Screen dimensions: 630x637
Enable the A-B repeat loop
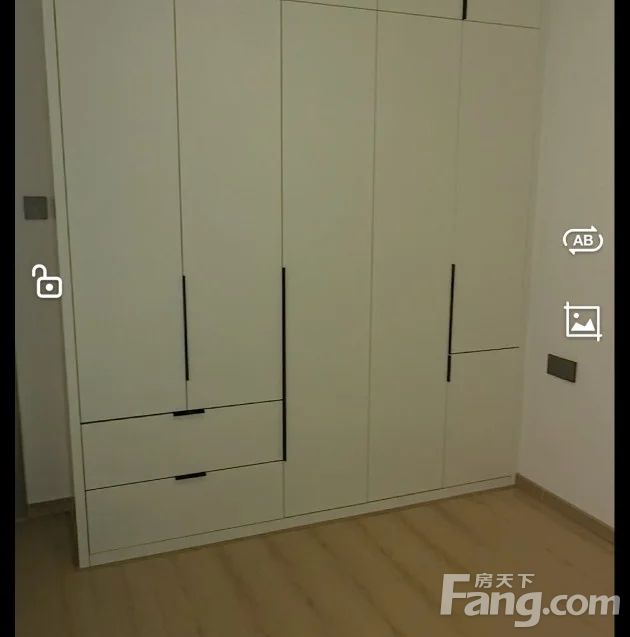pos(583,240)
